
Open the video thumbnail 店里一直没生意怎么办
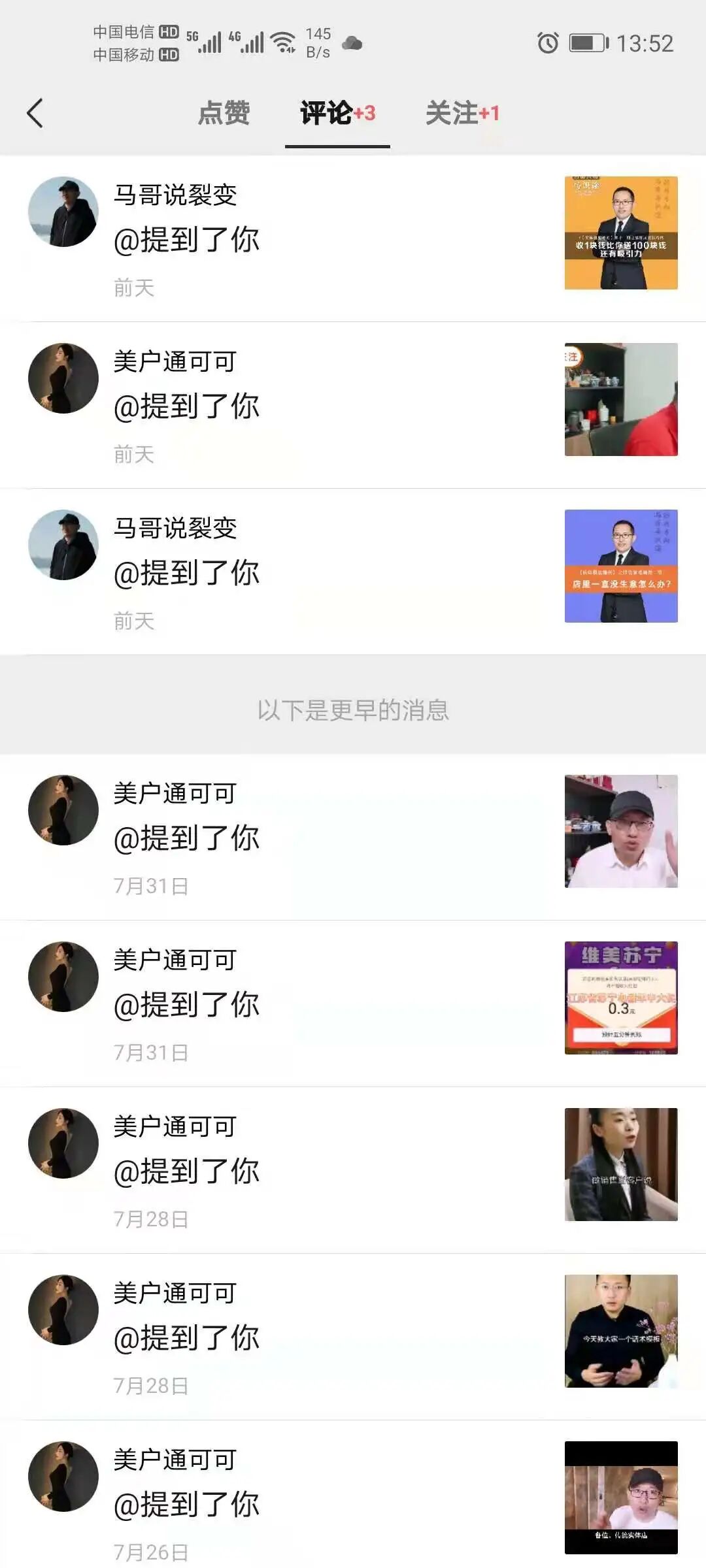click(620, 566)
